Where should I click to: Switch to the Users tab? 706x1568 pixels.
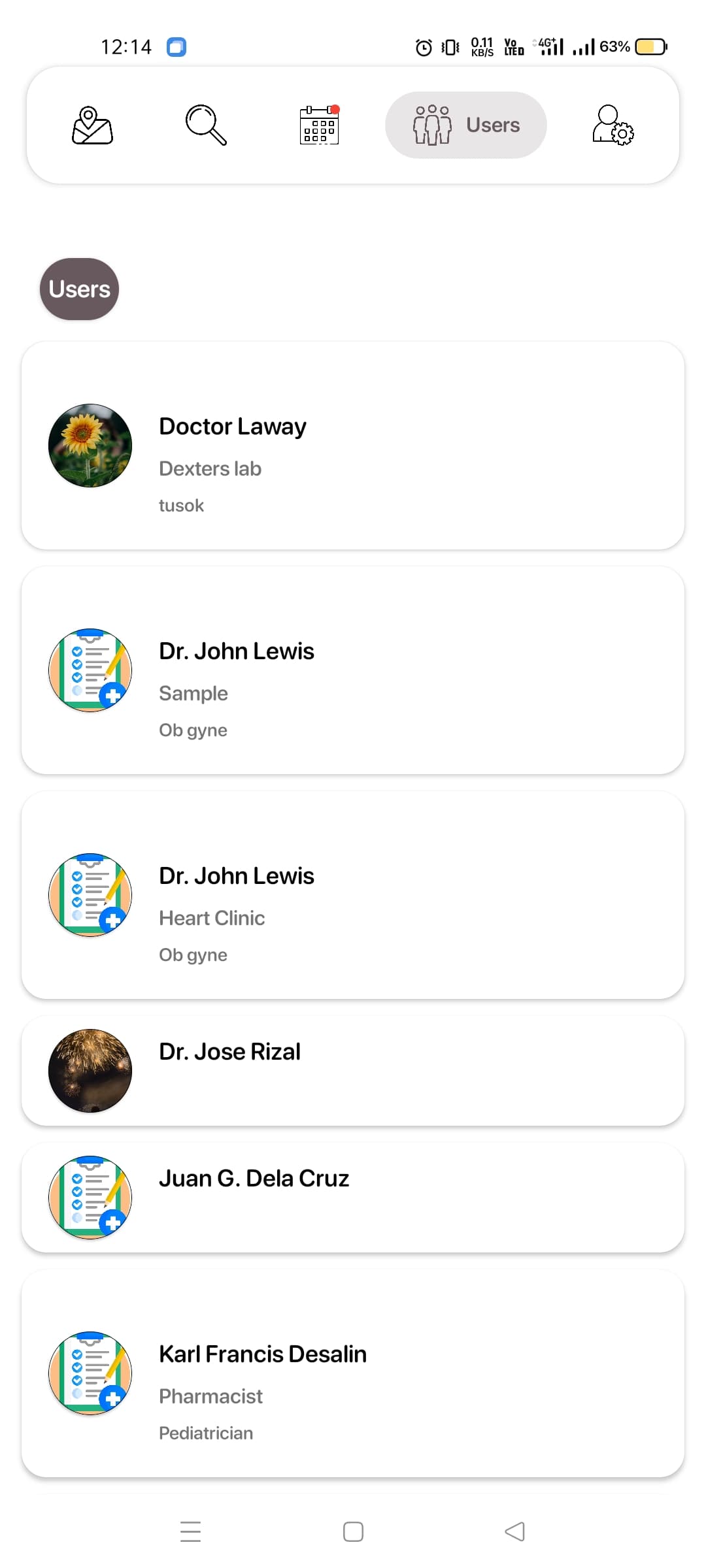point(466,125)
